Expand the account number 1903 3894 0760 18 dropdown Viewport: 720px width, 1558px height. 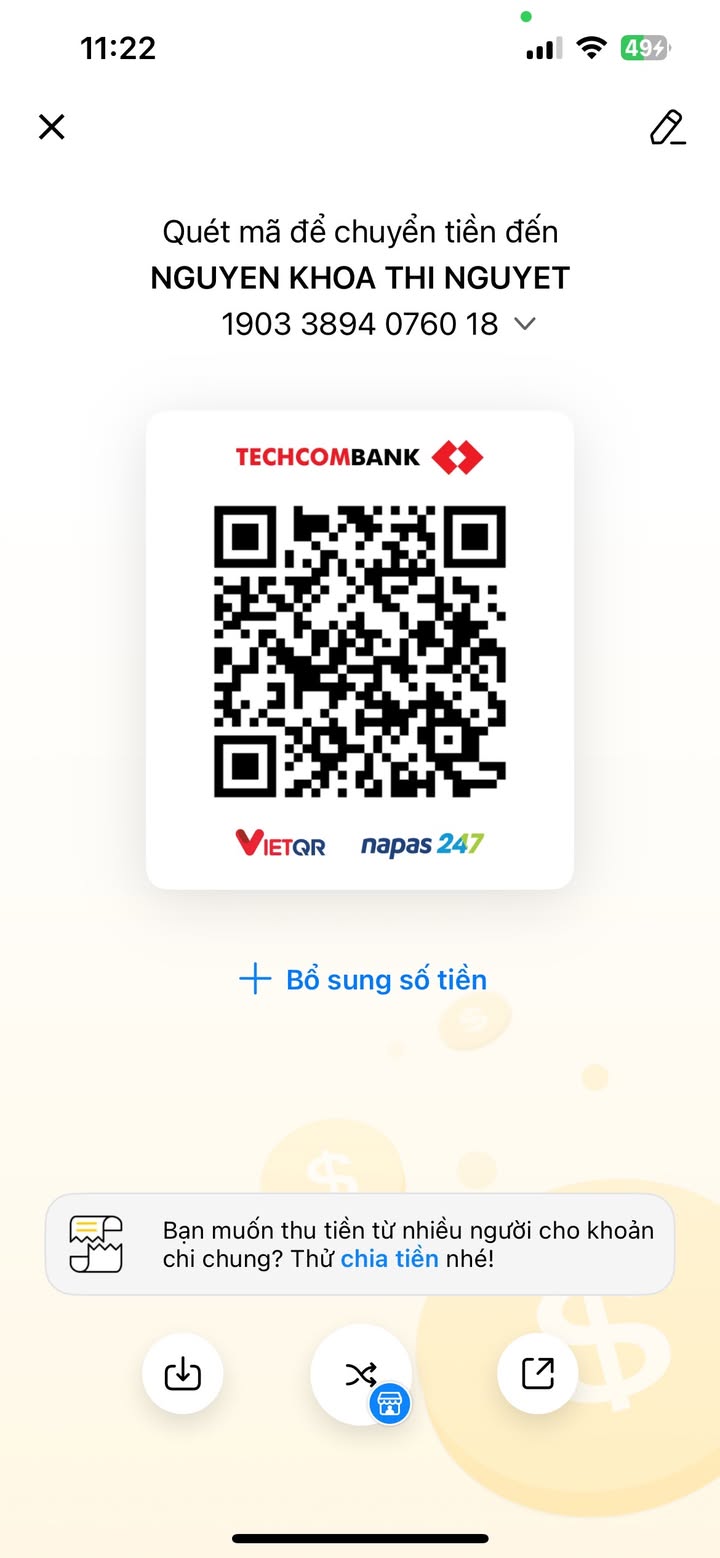tap(525, 324)
